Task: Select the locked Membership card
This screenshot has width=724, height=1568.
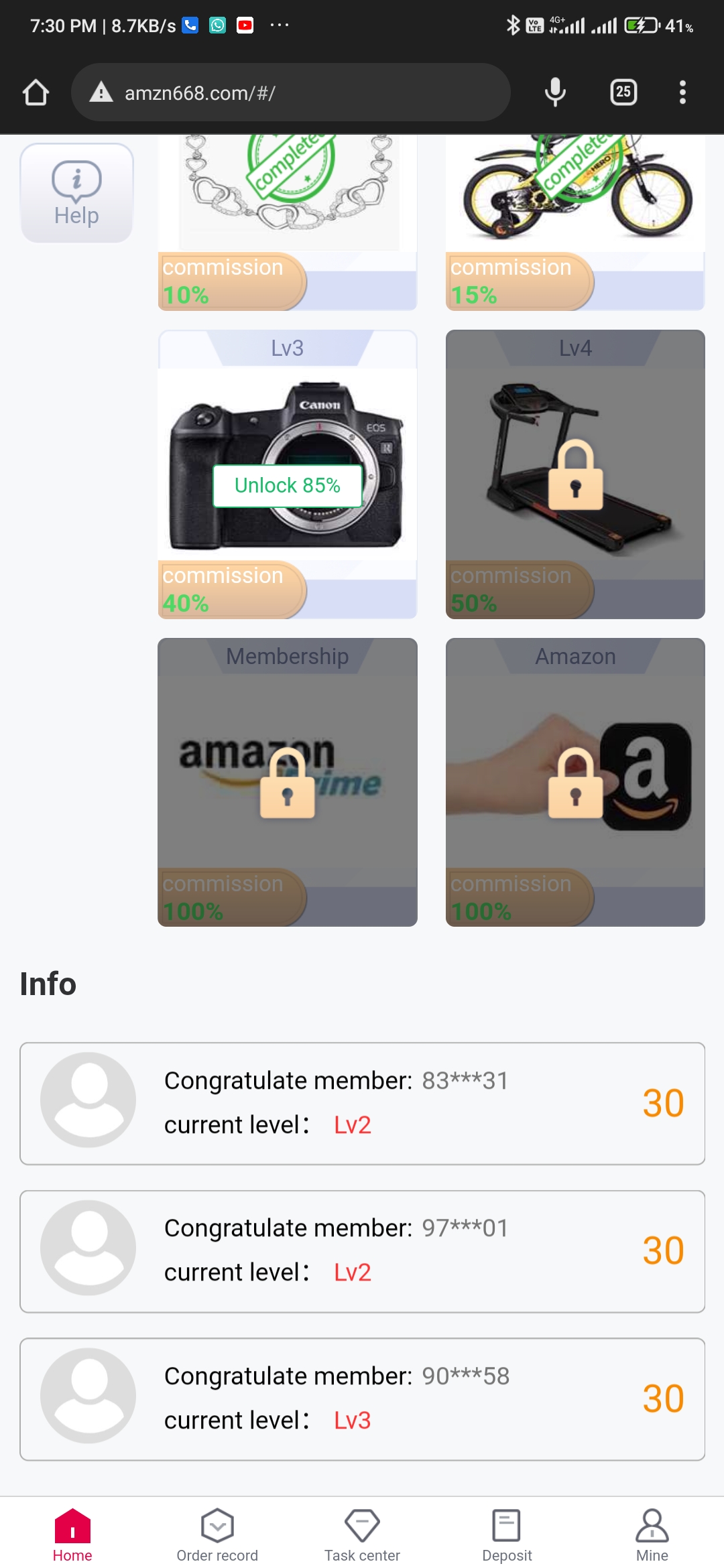Action: (288, 783)
